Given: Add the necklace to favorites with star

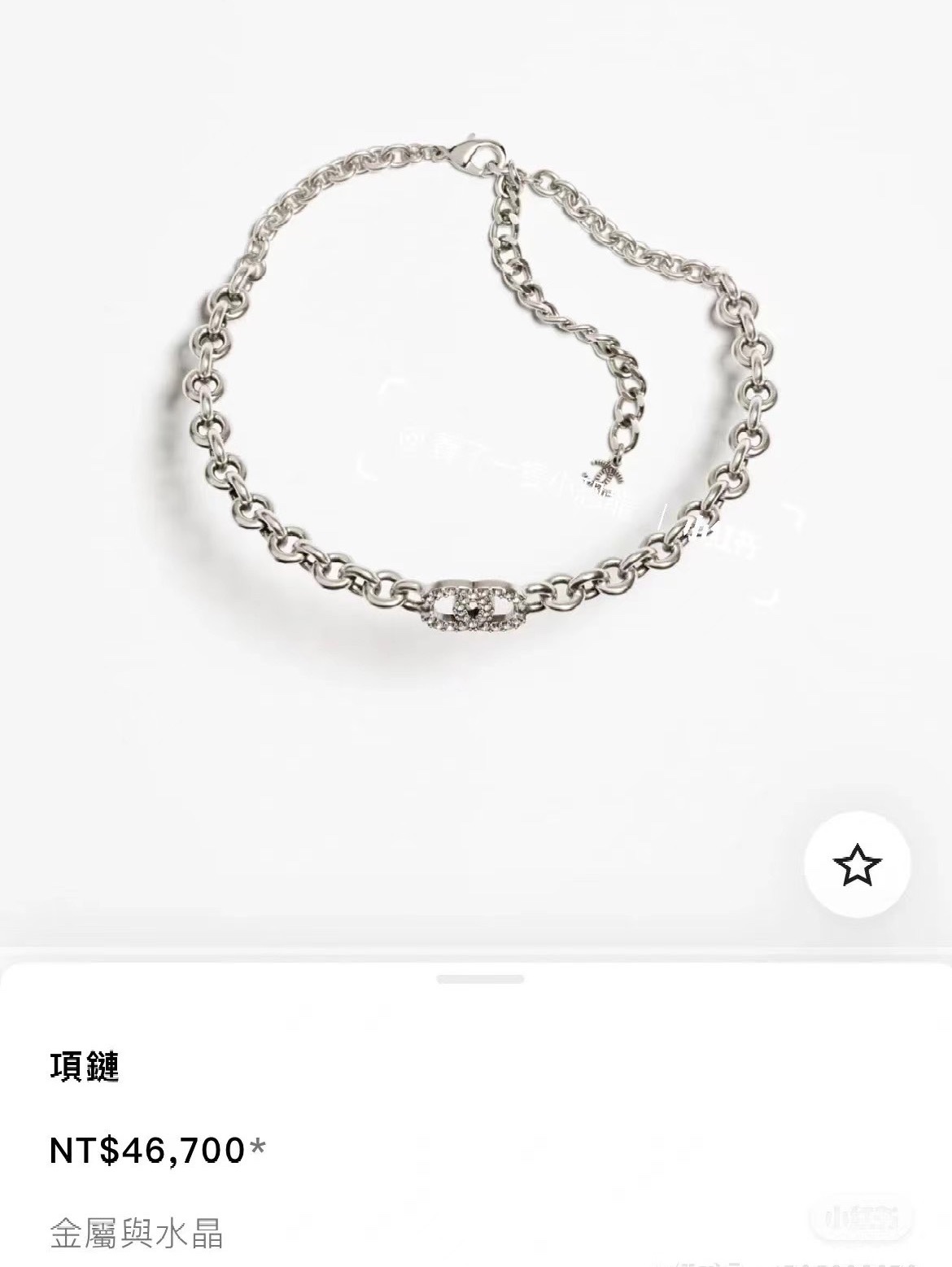Looking at the screenshot, I should [x=858, y=867].
